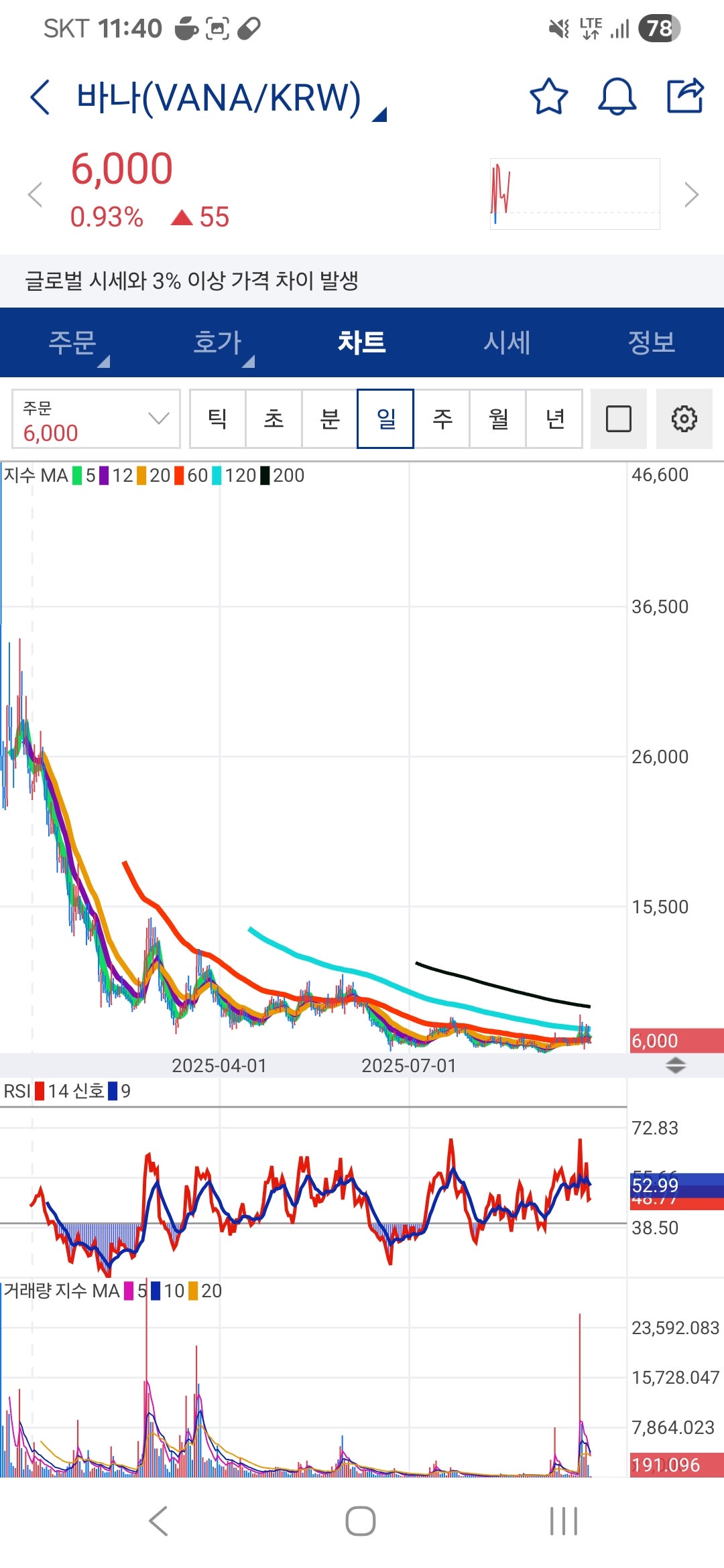Show the next coin with right chevron
This screenshot has width=724, height=1568.
click(691, 195)
